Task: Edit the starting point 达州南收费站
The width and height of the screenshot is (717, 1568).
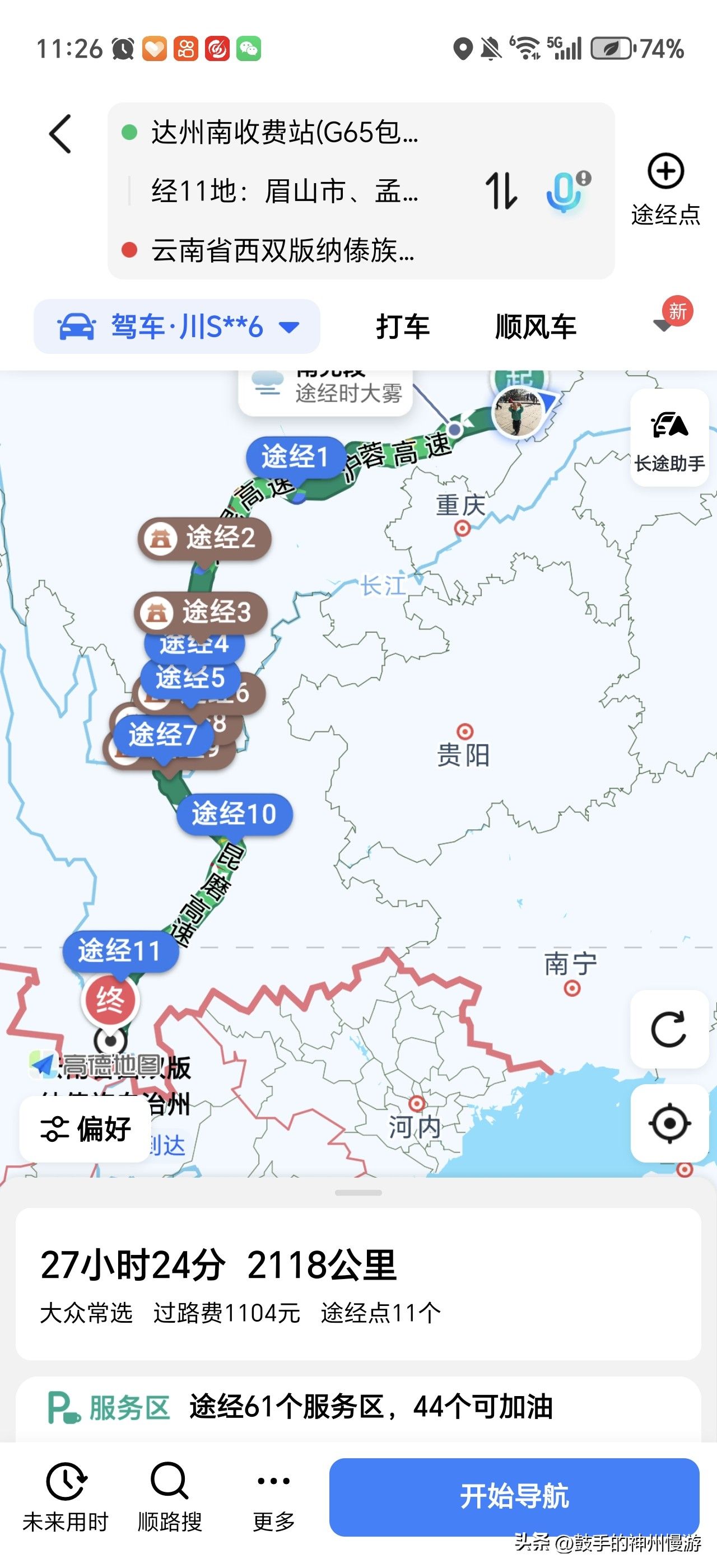Action: [x=284, y=133]
